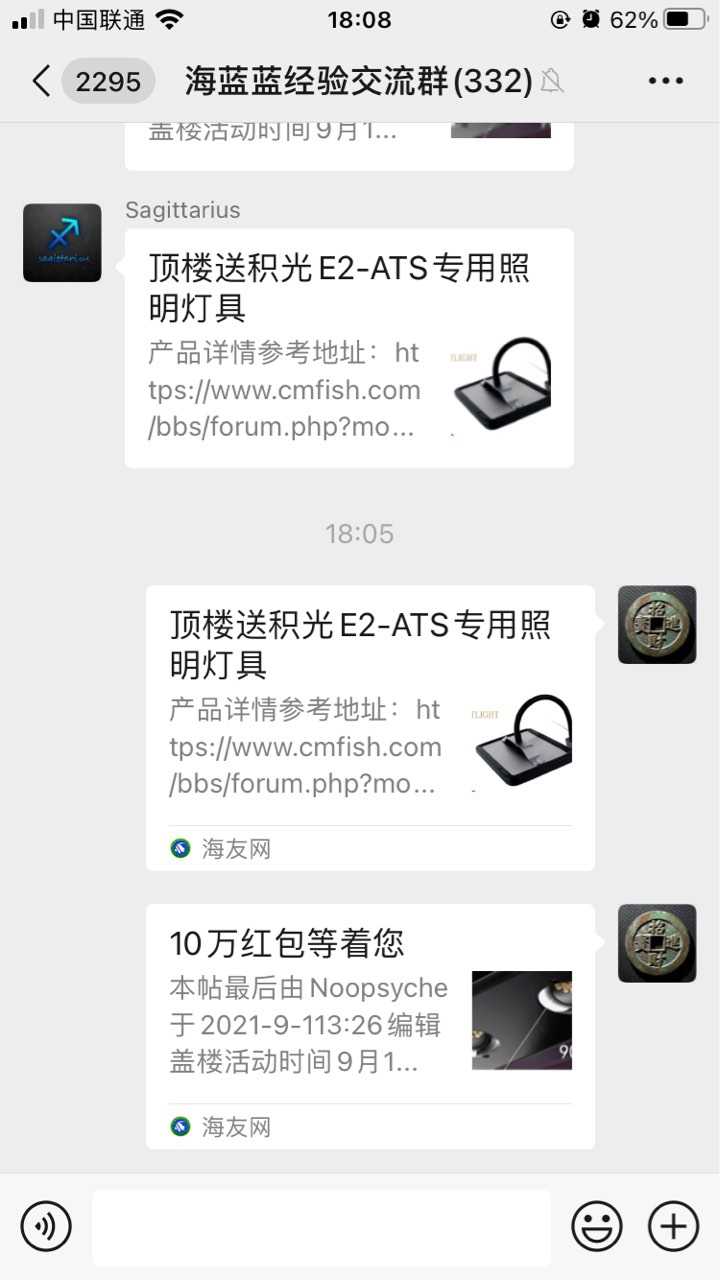This screenshot has height=1280, width=720.
Task: Open the plus attachment menu
Action: coord(673,1226)
